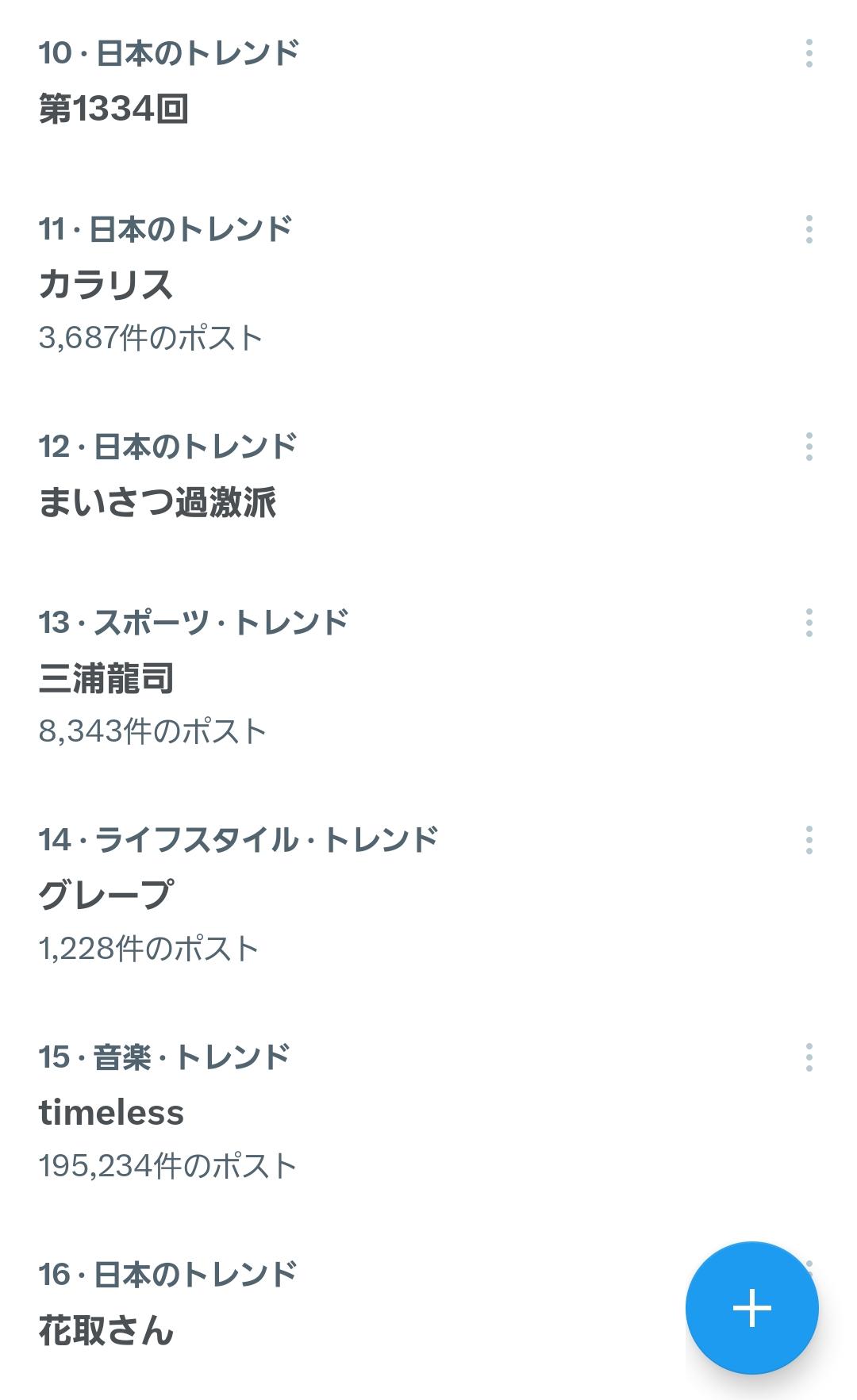View the music trend timeless
Screen dimensions: 857x1400
[111, 1113]
